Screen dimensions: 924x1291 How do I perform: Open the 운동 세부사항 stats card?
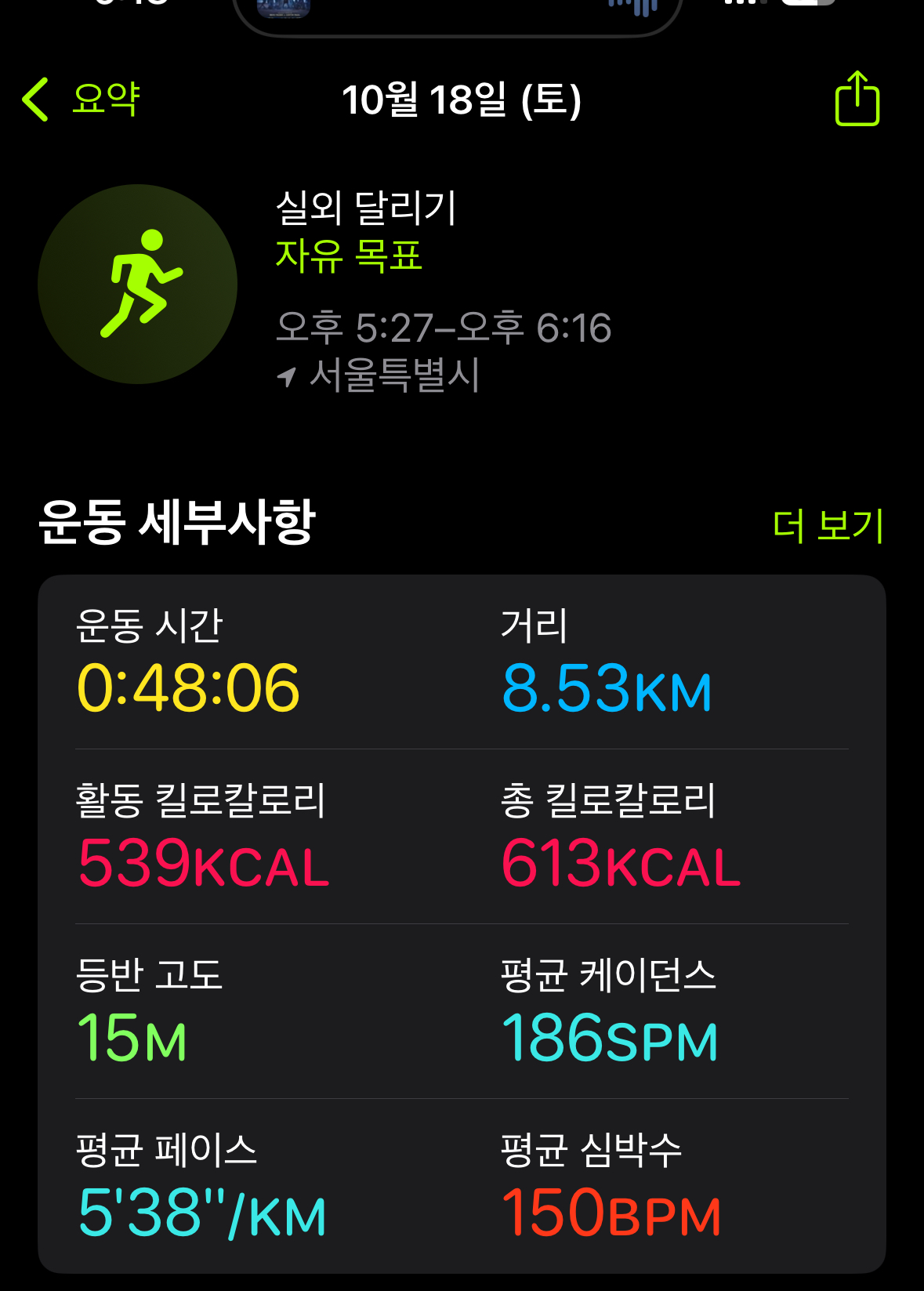tap(462, 923)
